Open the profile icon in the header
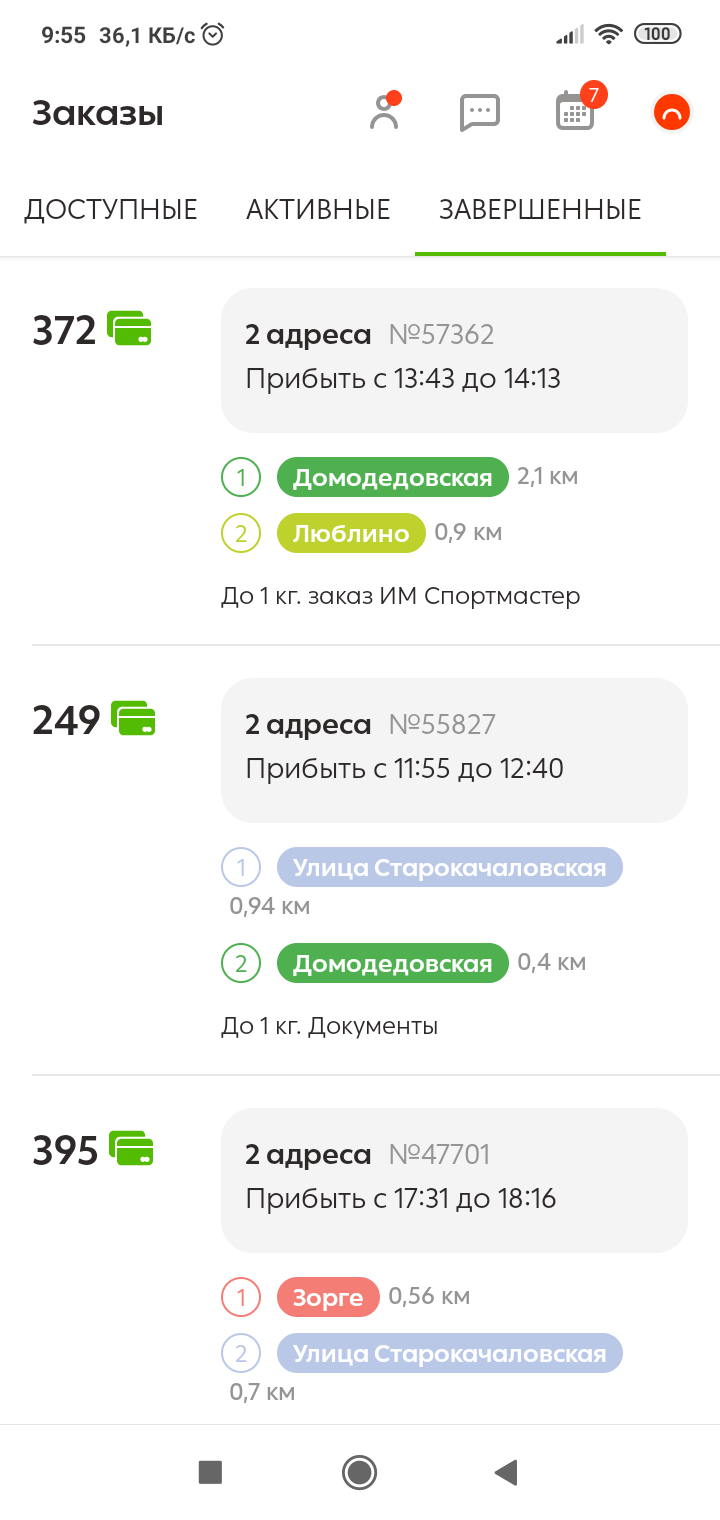This screenshot has height=1520, width=720. tap(384, 113)
